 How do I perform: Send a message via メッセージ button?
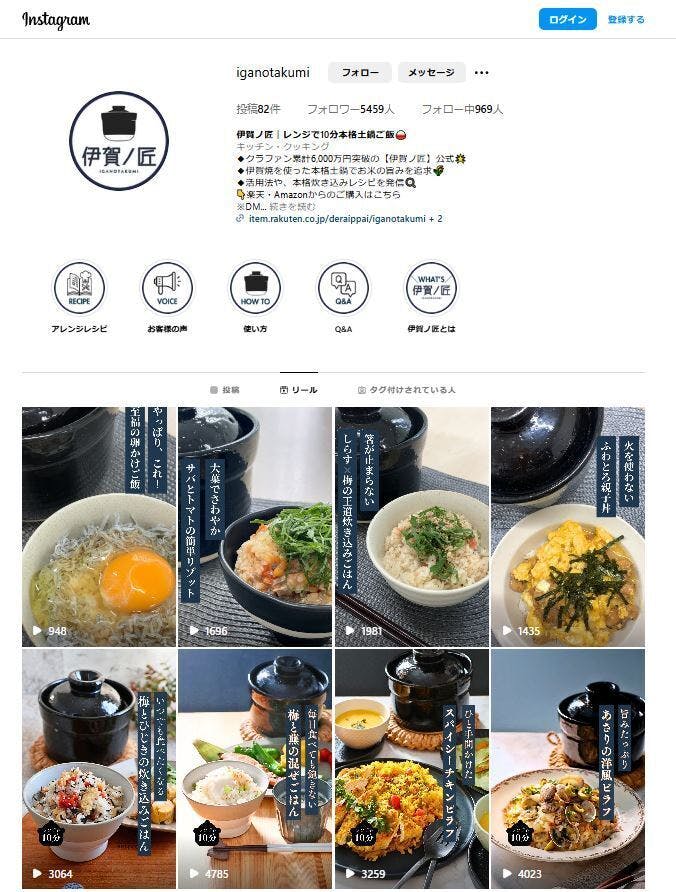click(x=431, y=73)
